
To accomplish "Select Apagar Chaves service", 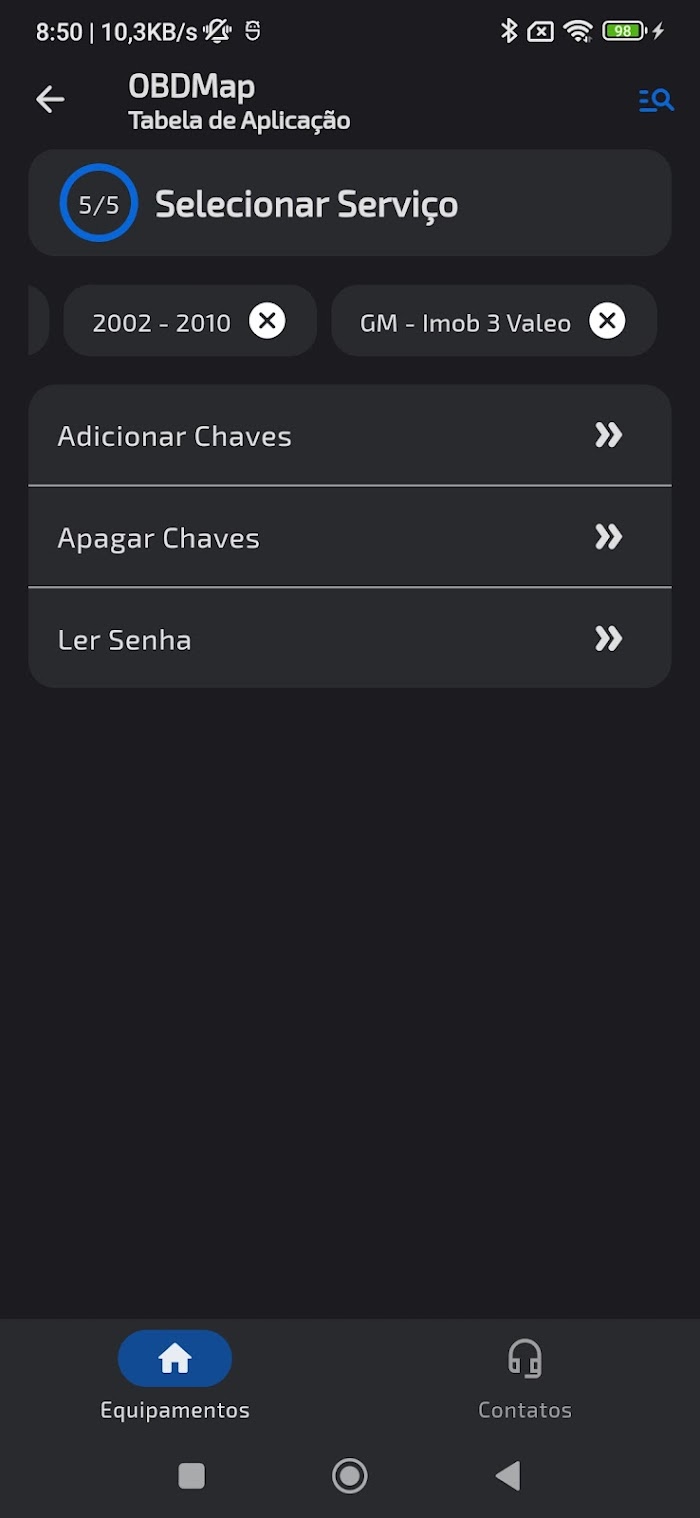I will pyautogui.click(x=350, y=537).
